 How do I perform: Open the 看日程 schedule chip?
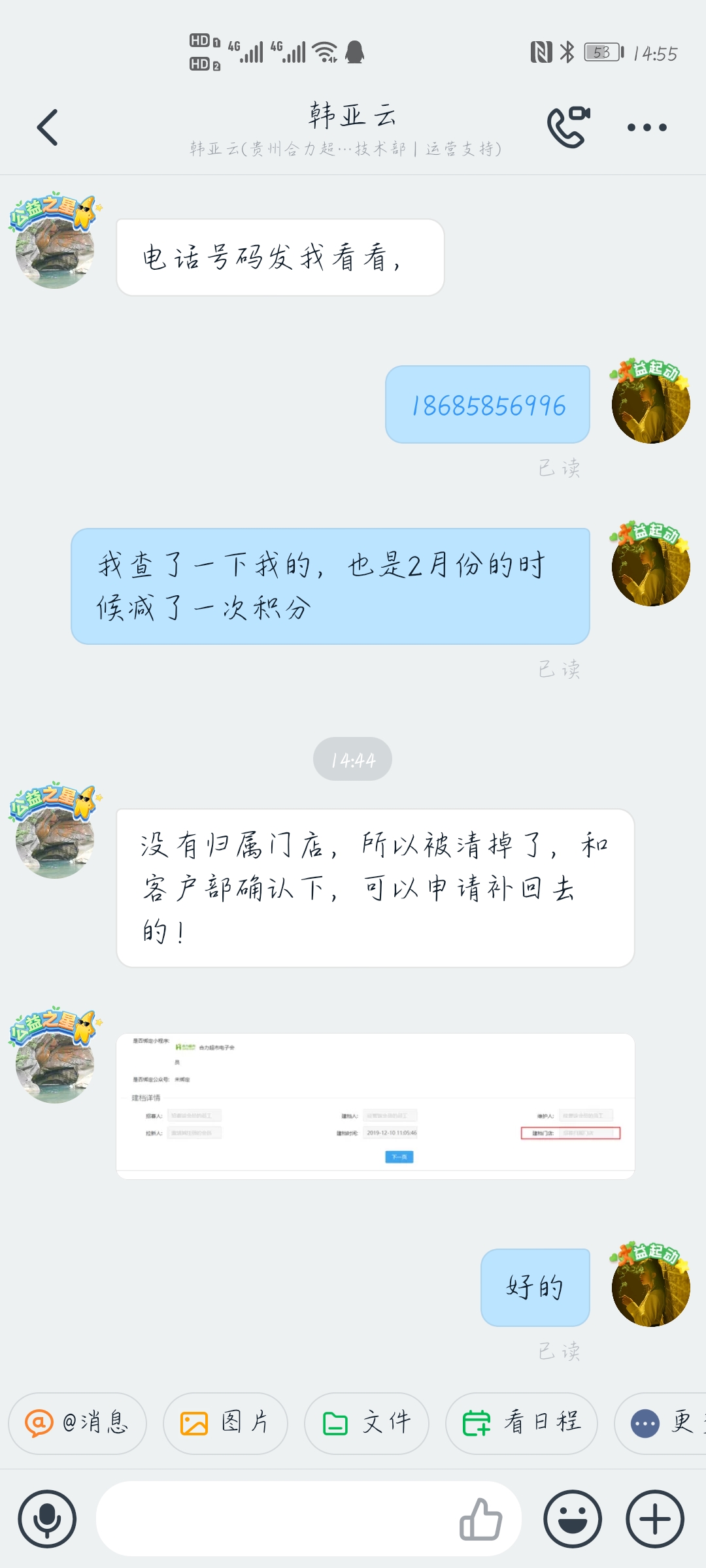click(522, 1423)
